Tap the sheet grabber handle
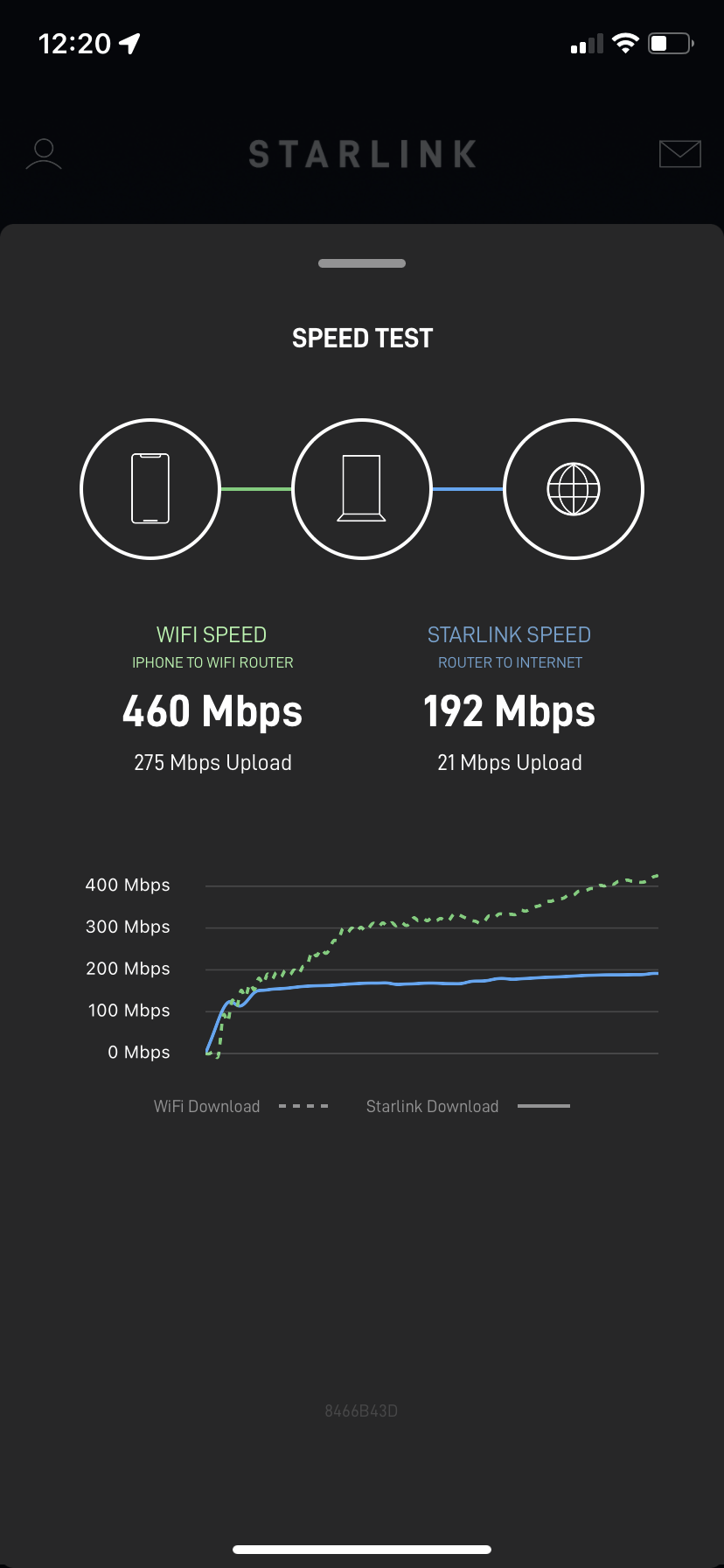 [x=362, y=263]
